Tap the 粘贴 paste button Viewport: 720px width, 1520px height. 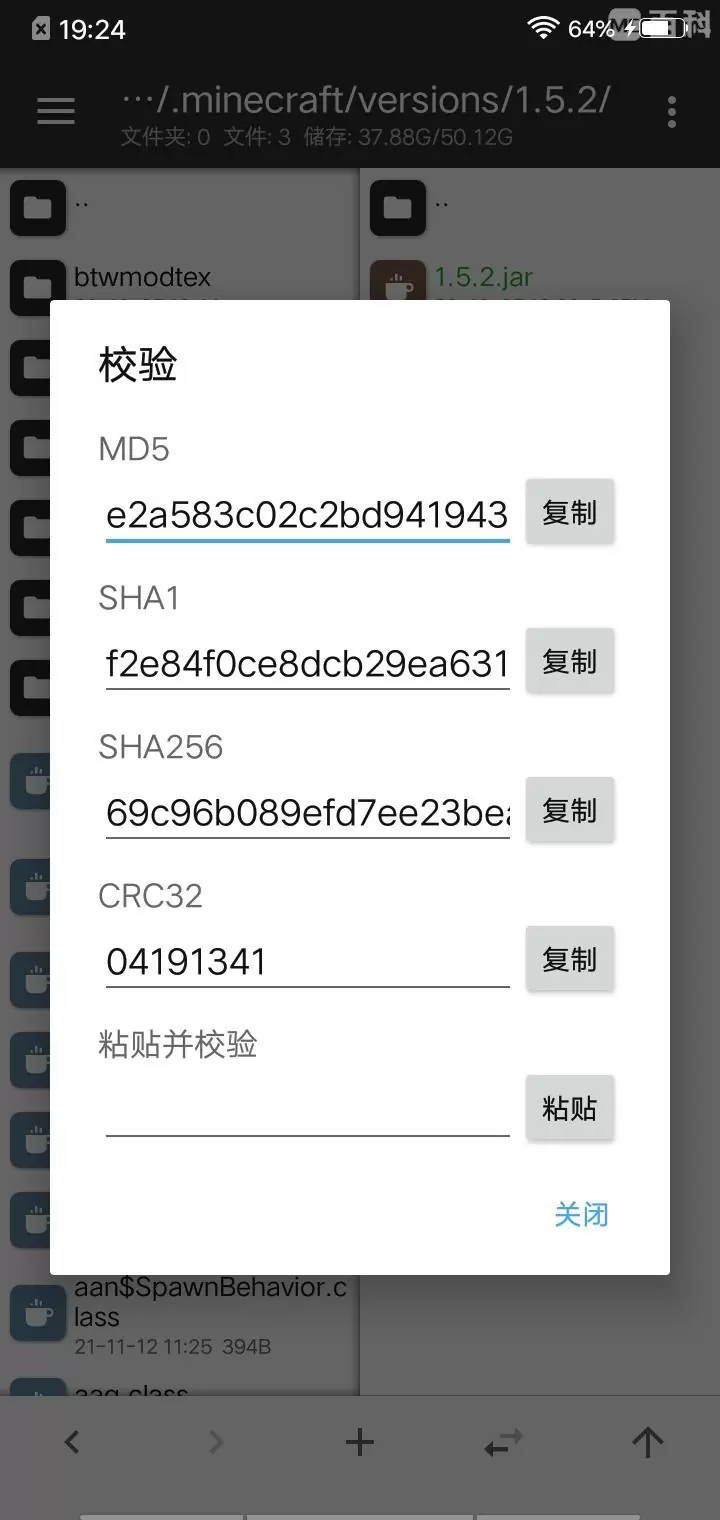(x=569, y=1108)
